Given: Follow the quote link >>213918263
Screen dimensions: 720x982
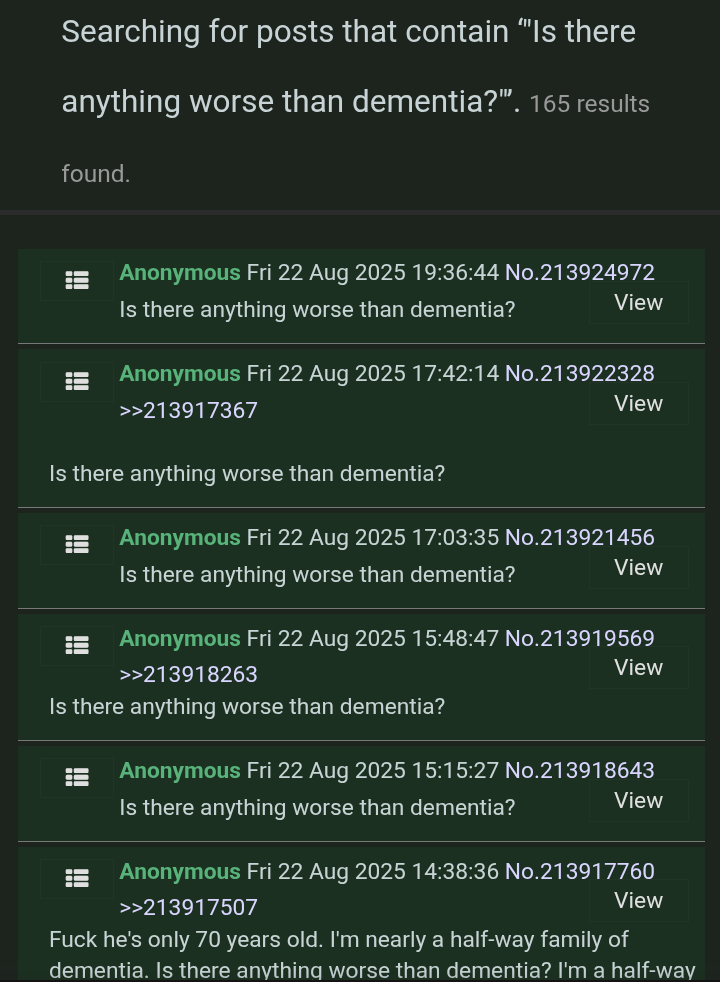Looking at the screenshot, I should [188, 675].
